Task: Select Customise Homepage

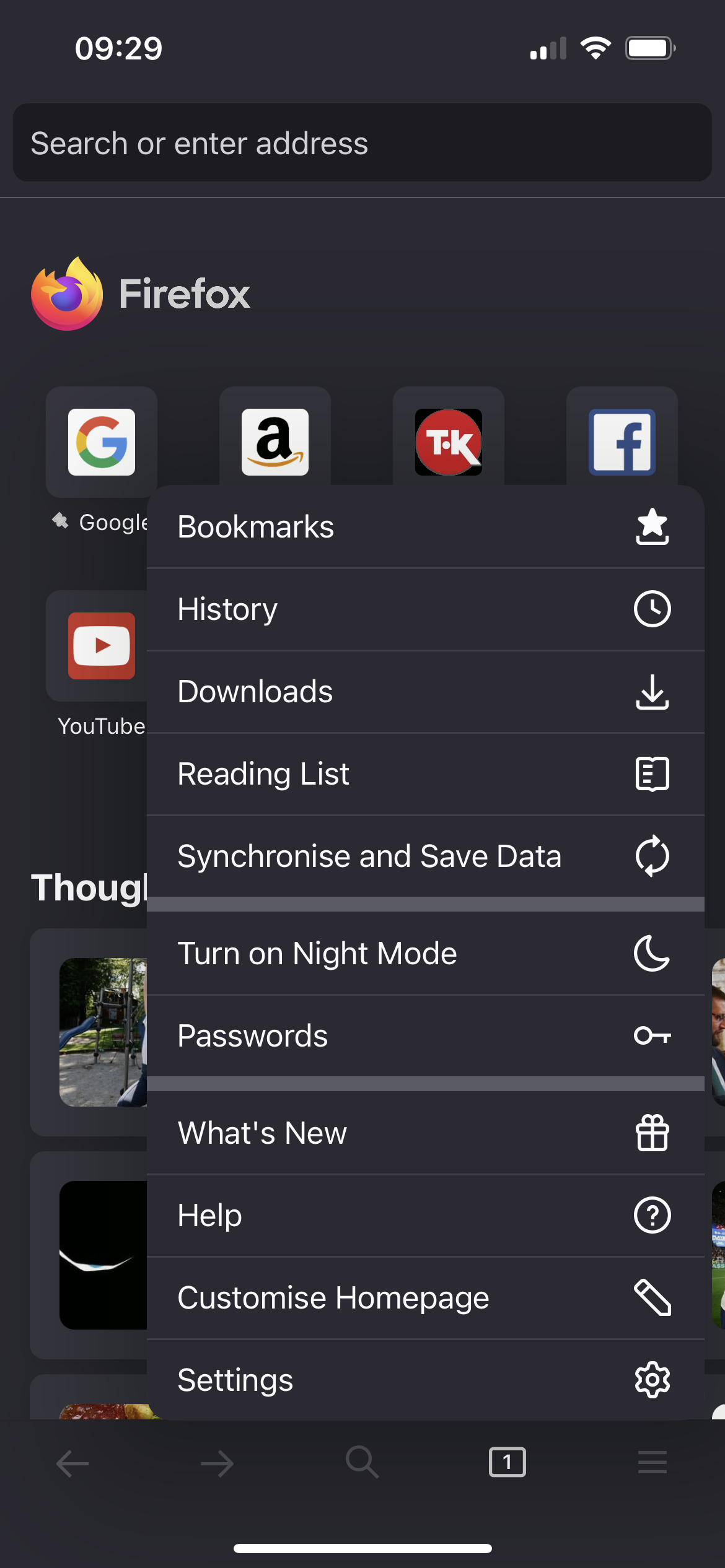Action: tap(425, 1298)
